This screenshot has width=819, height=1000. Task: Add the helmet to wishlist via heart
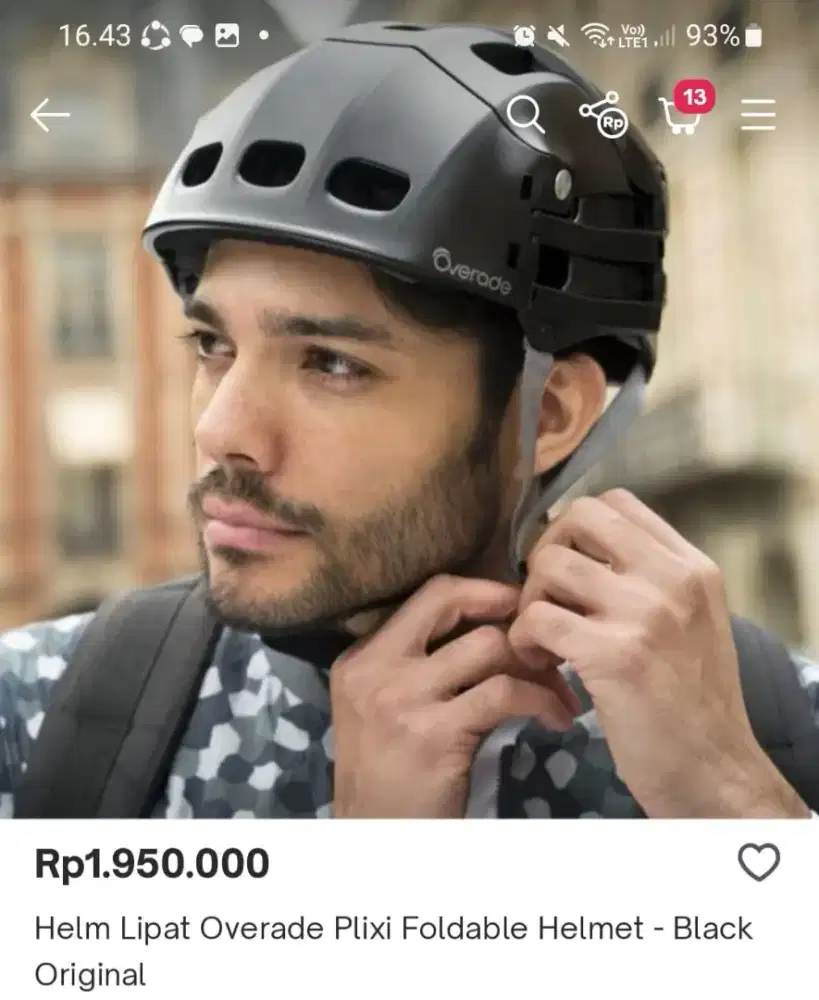[x=759, y=862]
